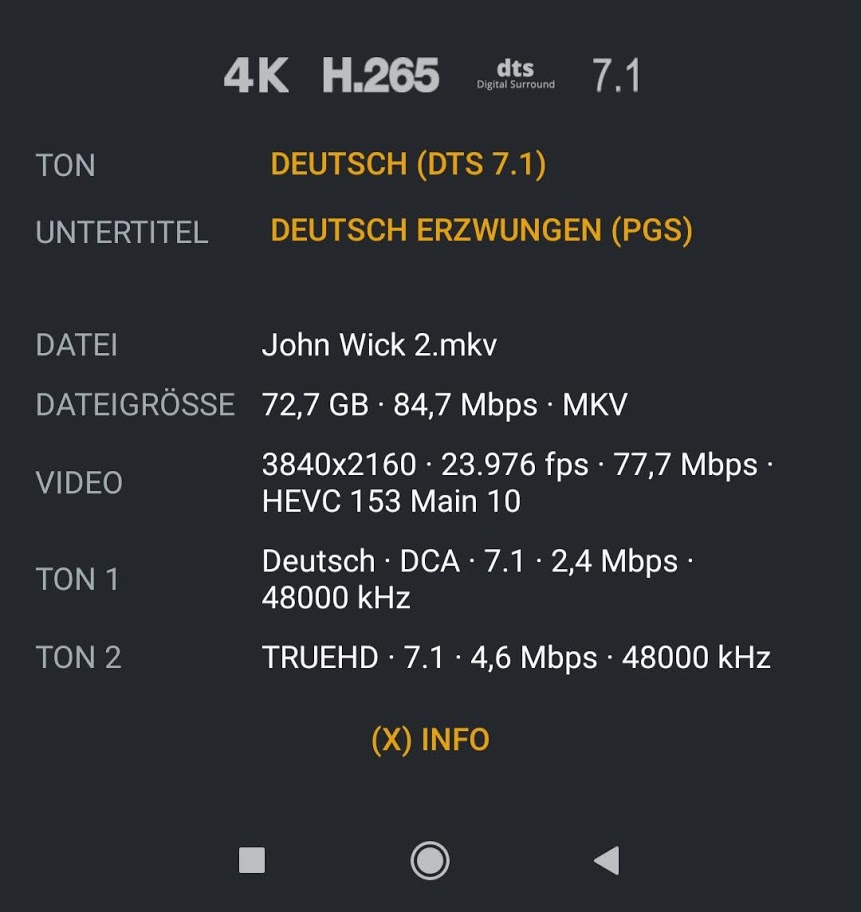Click the (X) INFO button

430,740
